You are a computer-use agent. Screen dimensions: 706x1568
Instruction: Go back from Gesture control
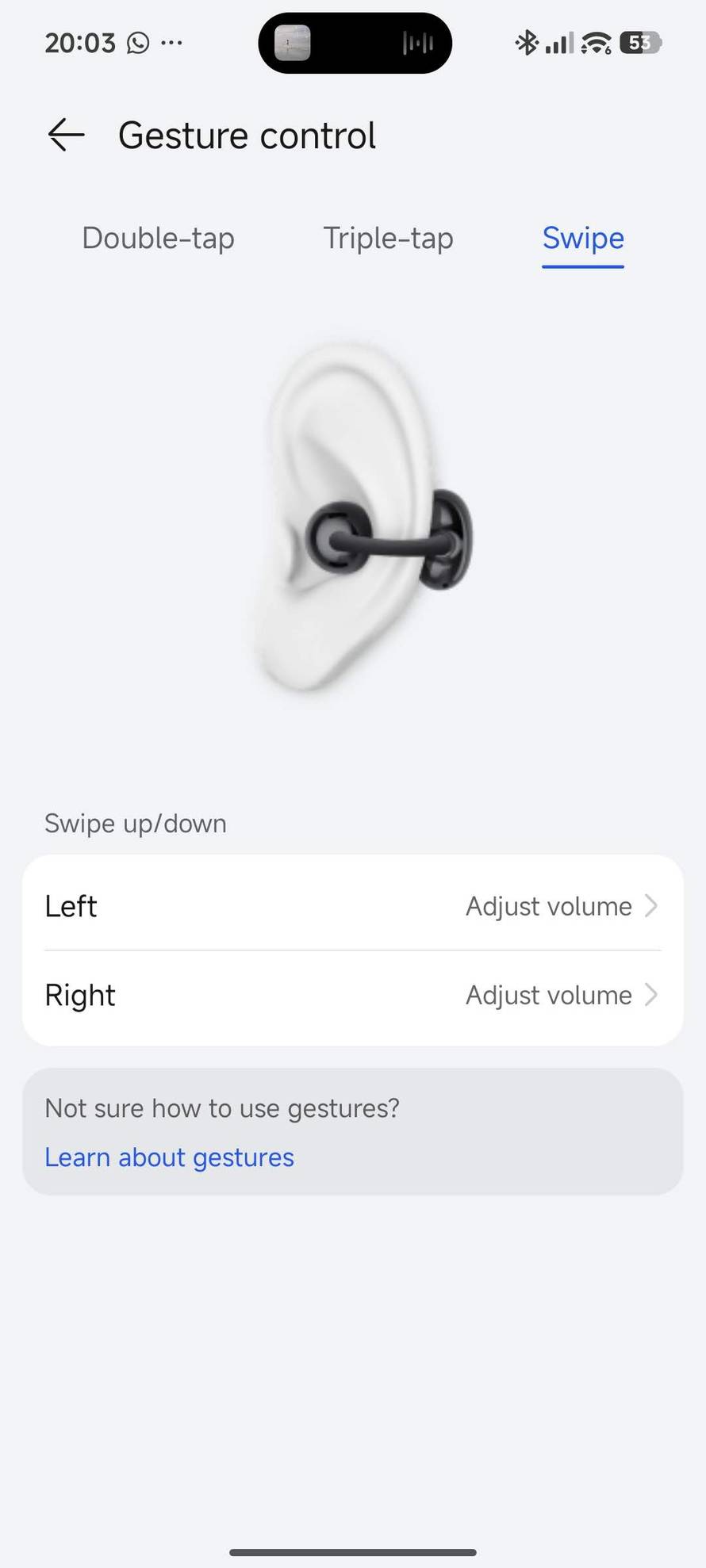(66, 136)
